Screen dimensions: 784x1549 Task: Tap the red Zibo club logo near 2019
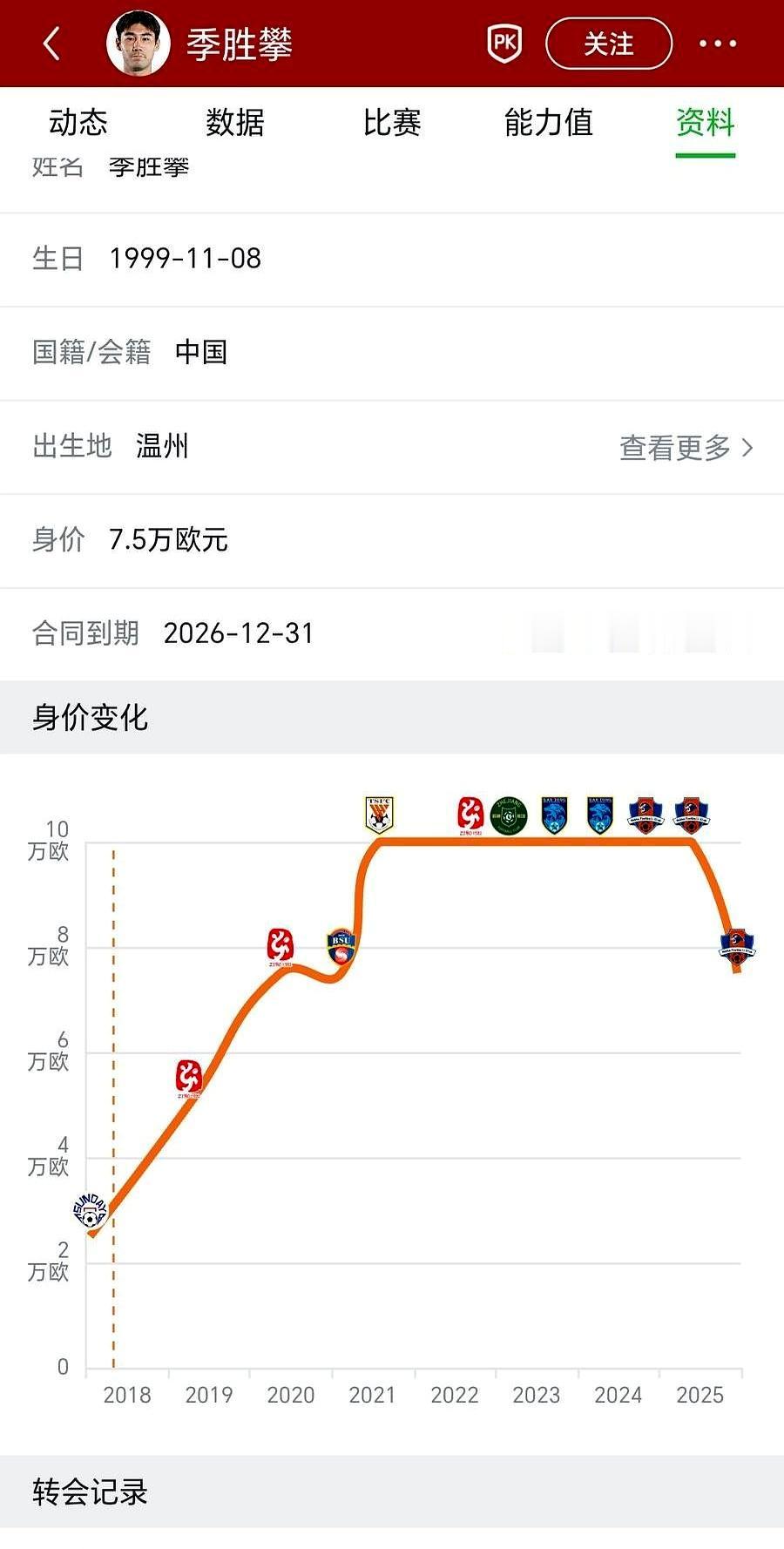click(188, 1076)
